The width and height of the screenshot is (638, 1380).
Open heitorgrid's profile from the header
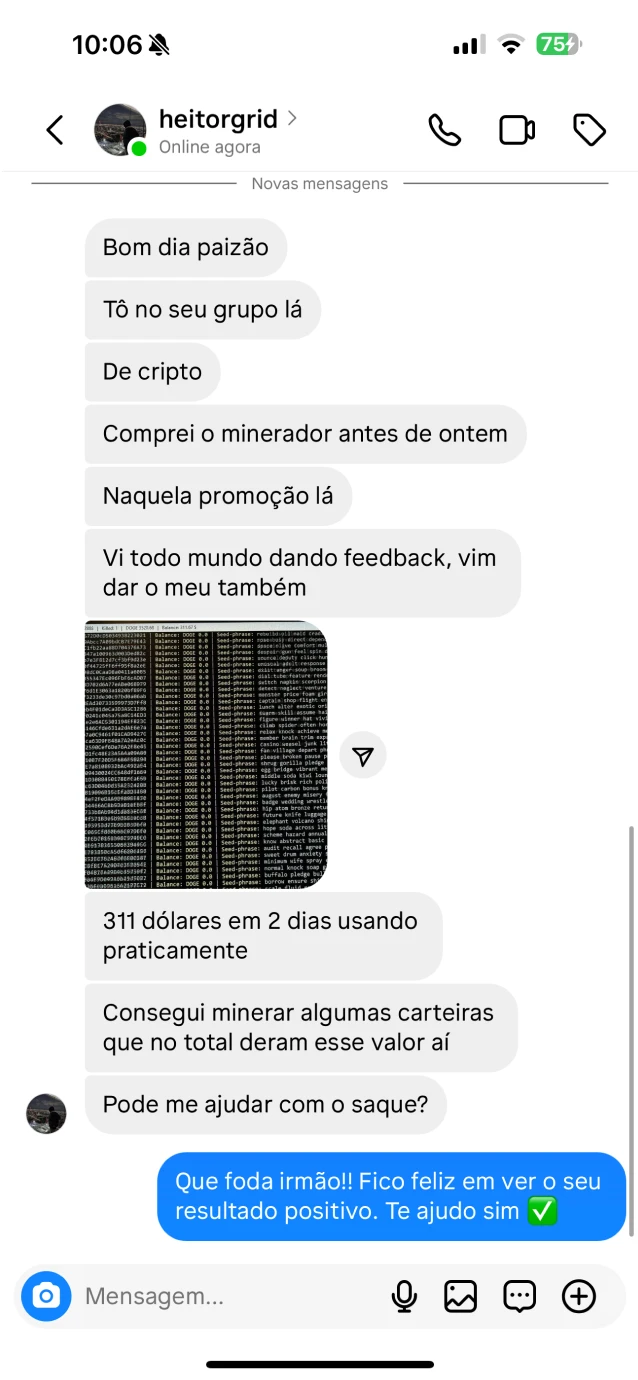pos(217,119)
